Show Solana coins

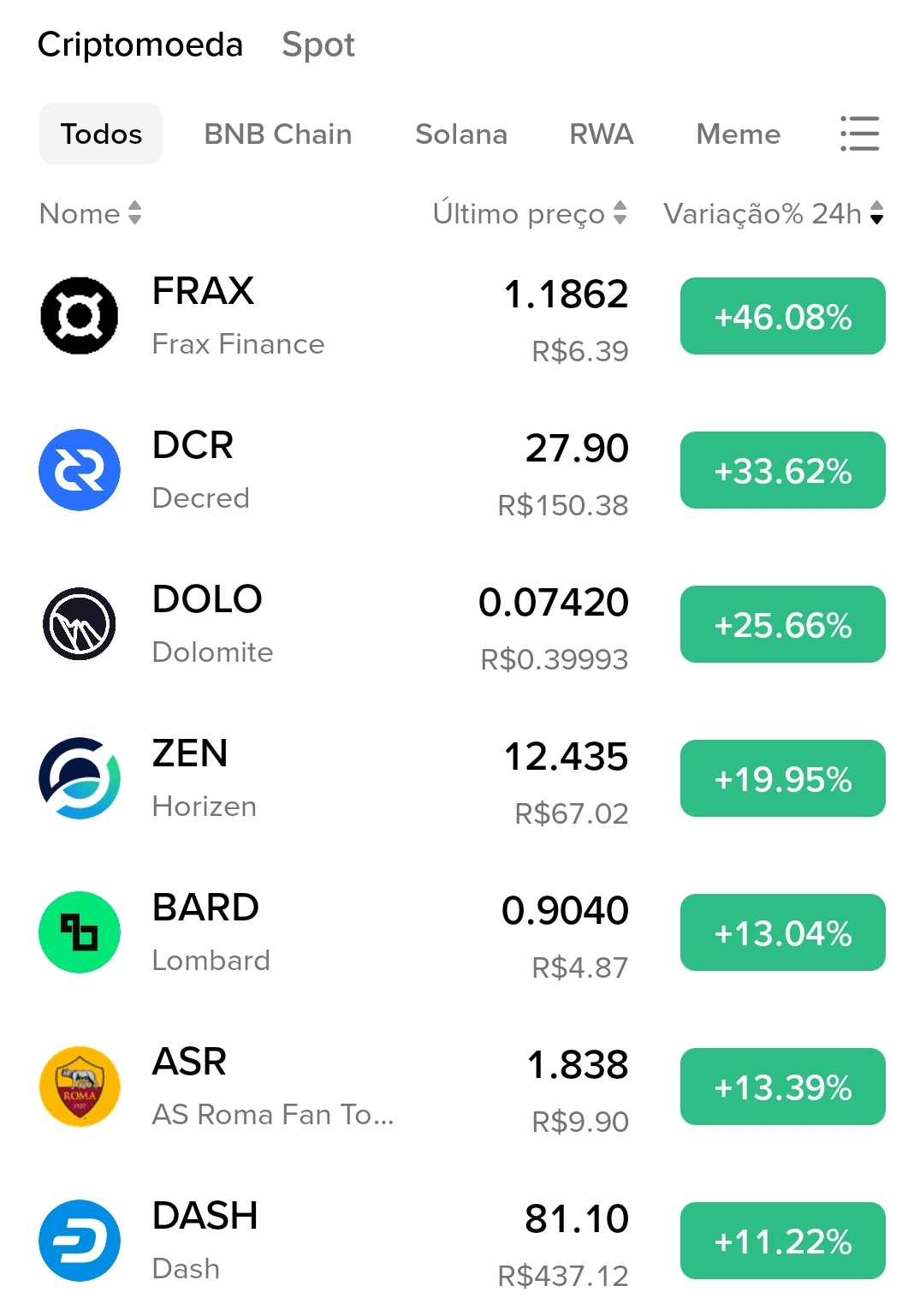click(460, 134)
